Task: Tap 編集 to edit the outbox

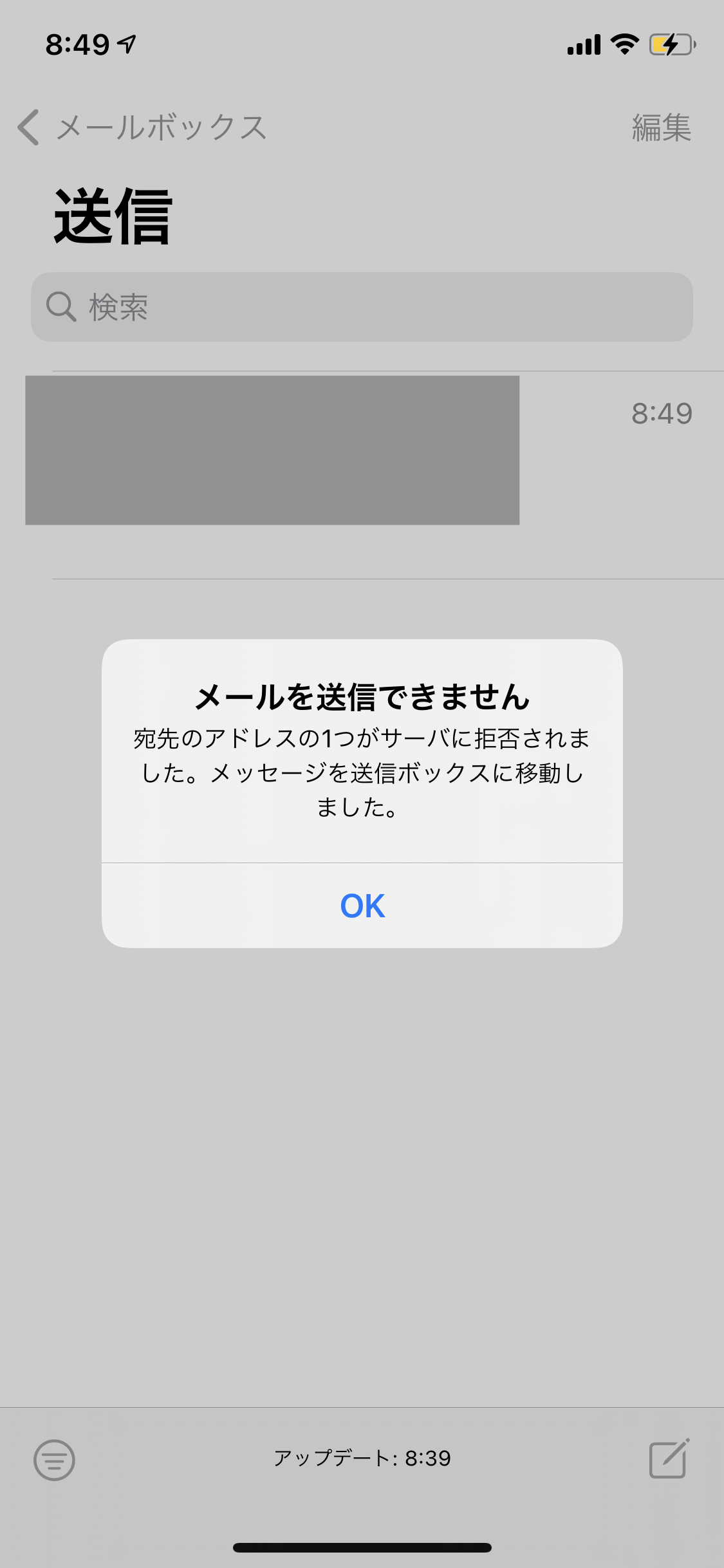Action: 661,127
